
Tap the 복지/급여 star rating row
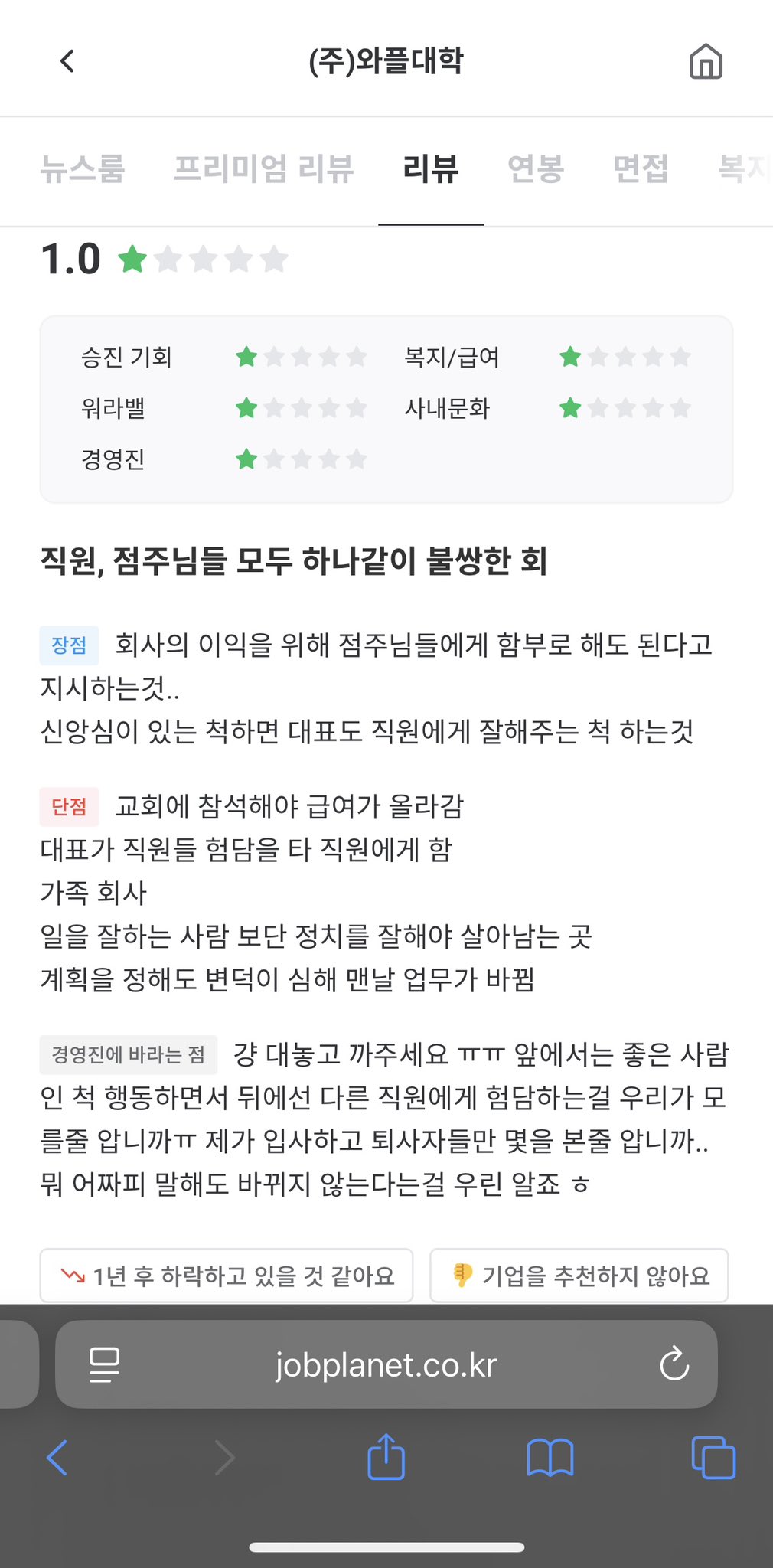point(624,356)
